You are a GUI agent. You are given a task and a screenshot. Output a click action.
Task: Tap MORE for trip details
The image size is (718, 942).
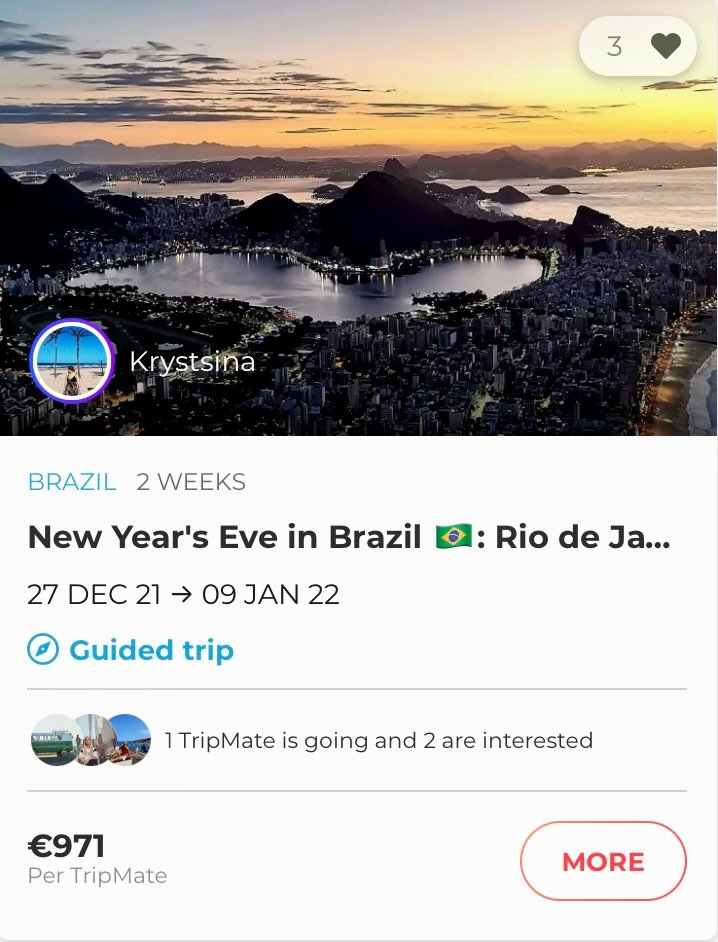(603, 861)
